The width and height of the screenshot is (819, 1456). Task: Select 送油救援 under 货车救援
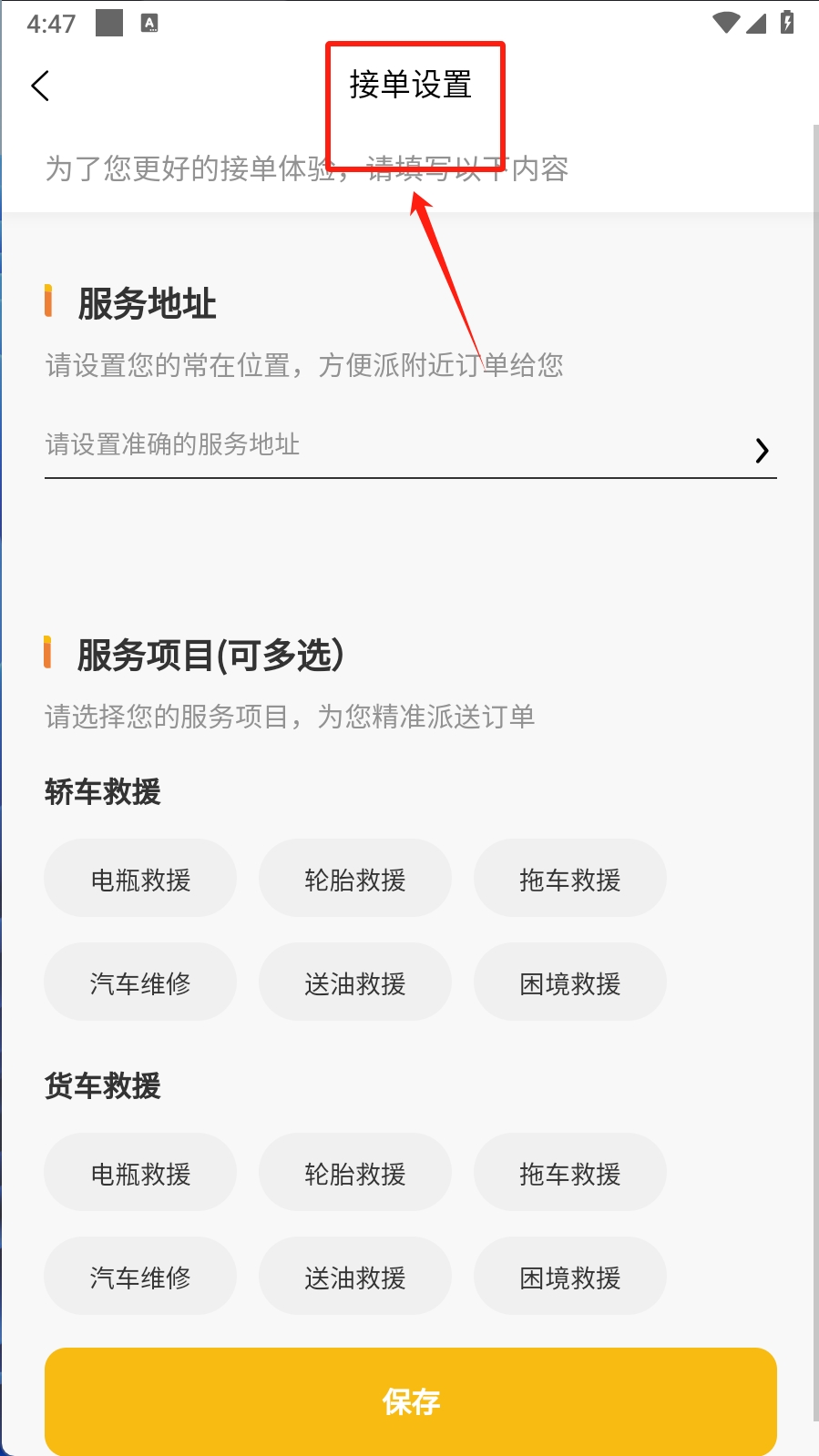[x=355, y=1277]
